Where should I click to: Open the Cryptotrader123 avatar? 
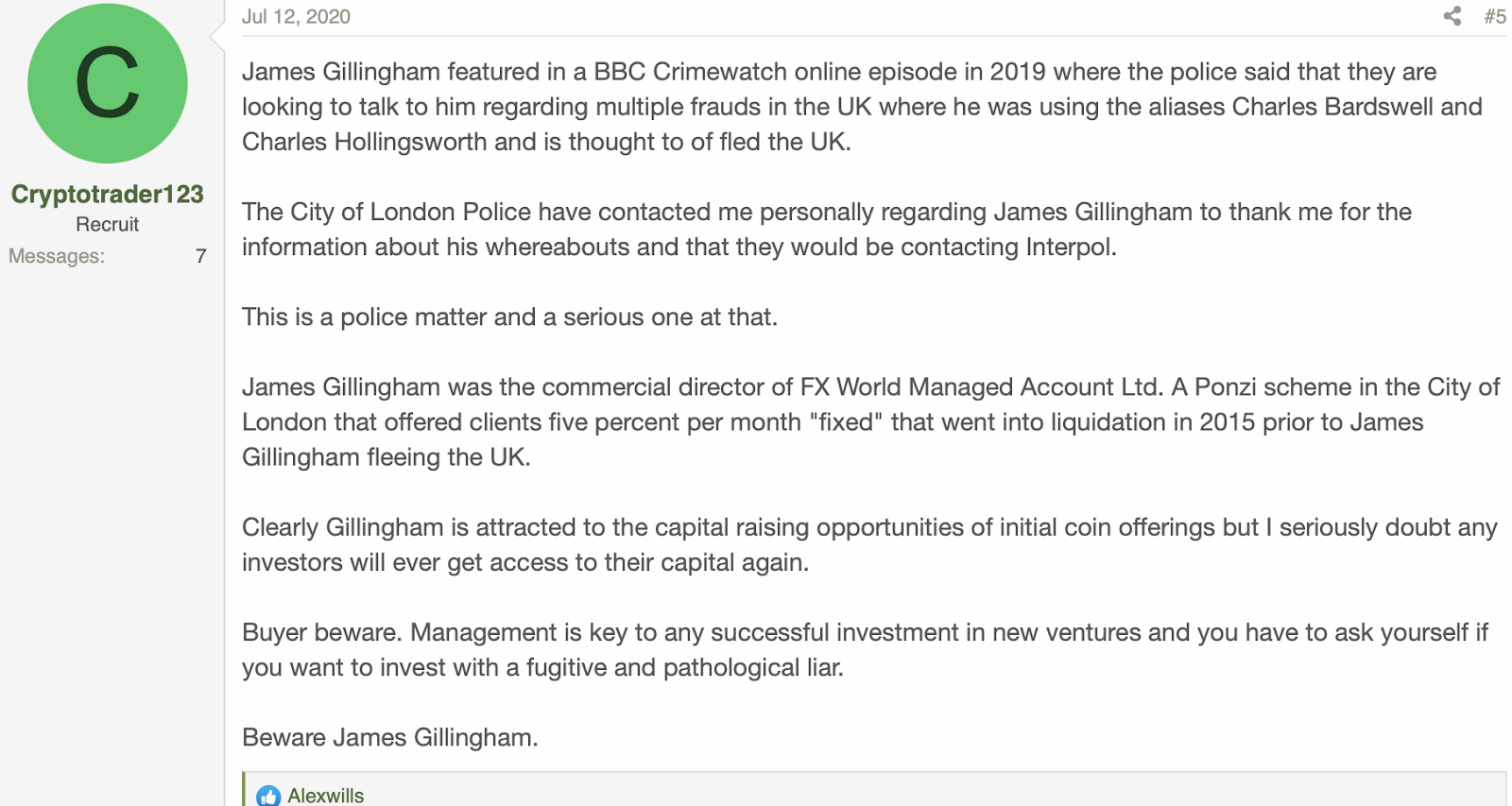pos(108,83)
